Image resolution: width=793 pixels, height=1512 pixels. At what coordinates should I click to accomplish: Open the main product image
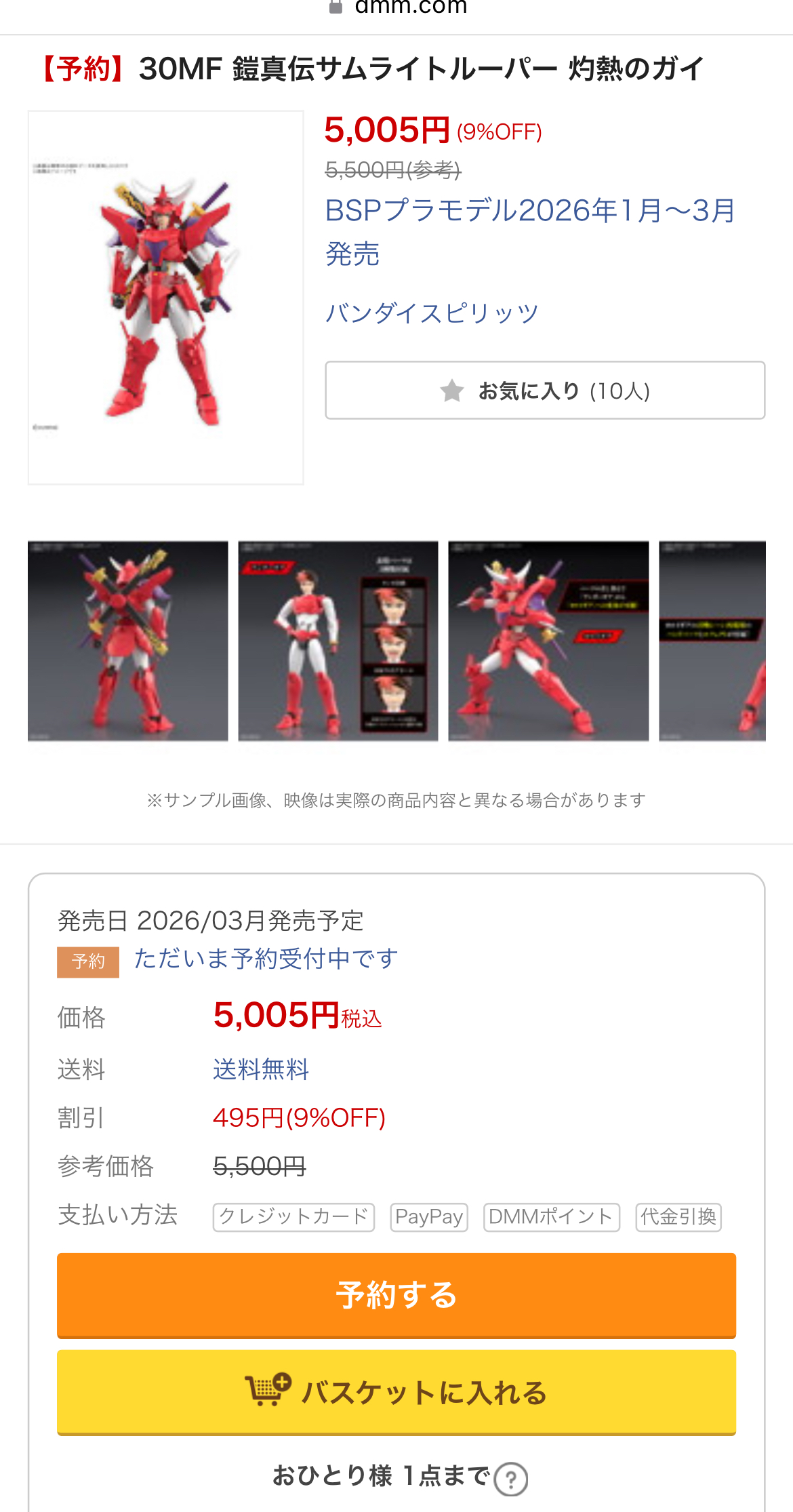tap(166, 298)
